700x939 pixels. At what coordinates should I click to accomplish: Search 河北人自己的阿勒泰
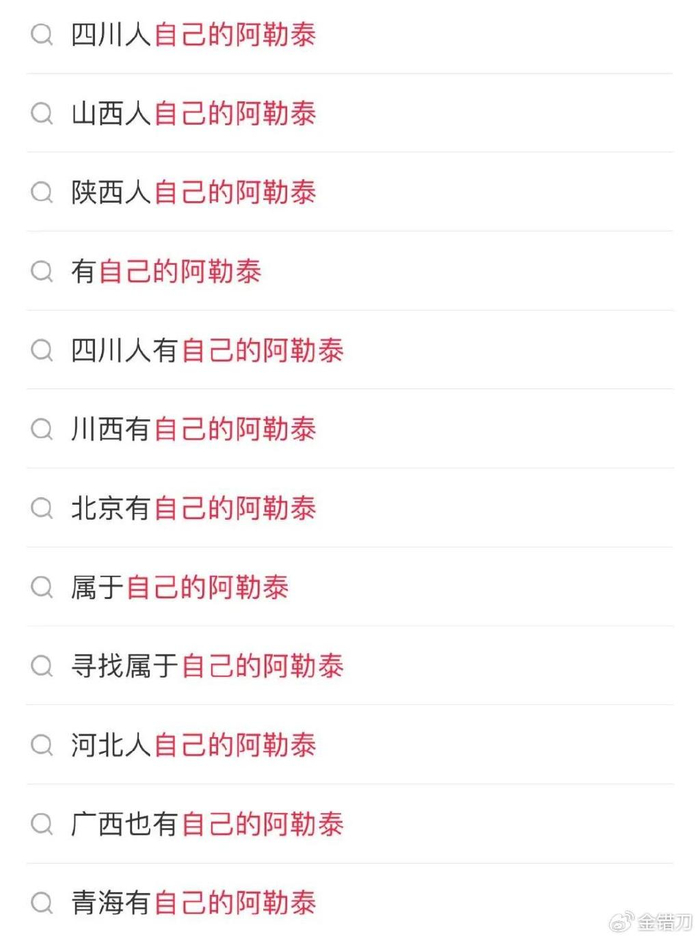pos(350,745)
